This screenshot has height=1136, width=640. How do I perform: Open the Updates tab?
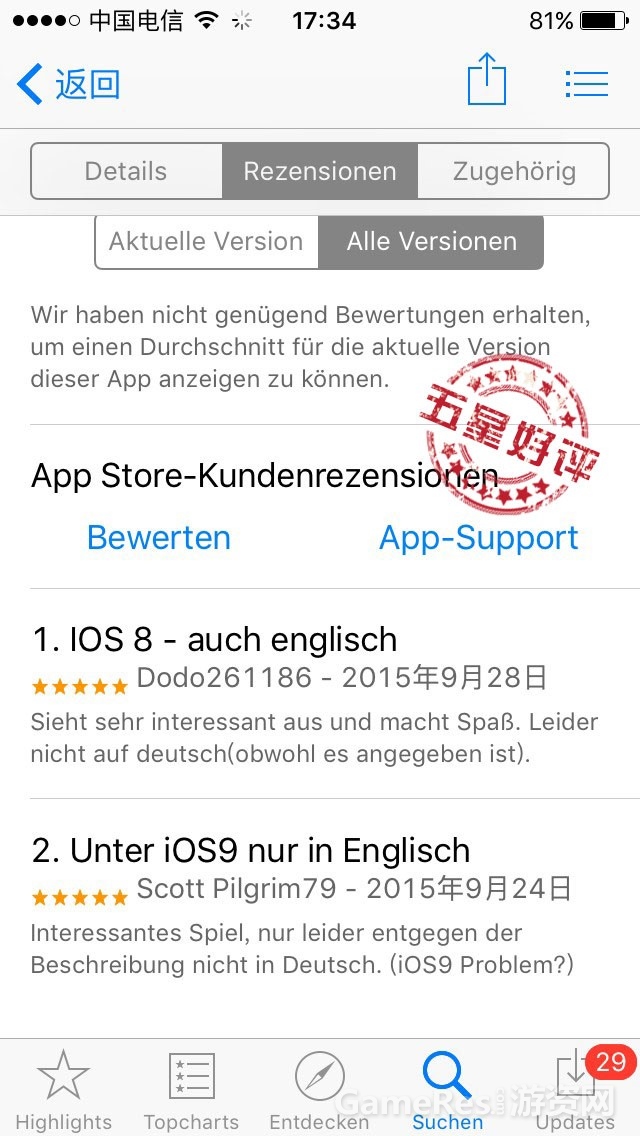tap(576, 1090)
